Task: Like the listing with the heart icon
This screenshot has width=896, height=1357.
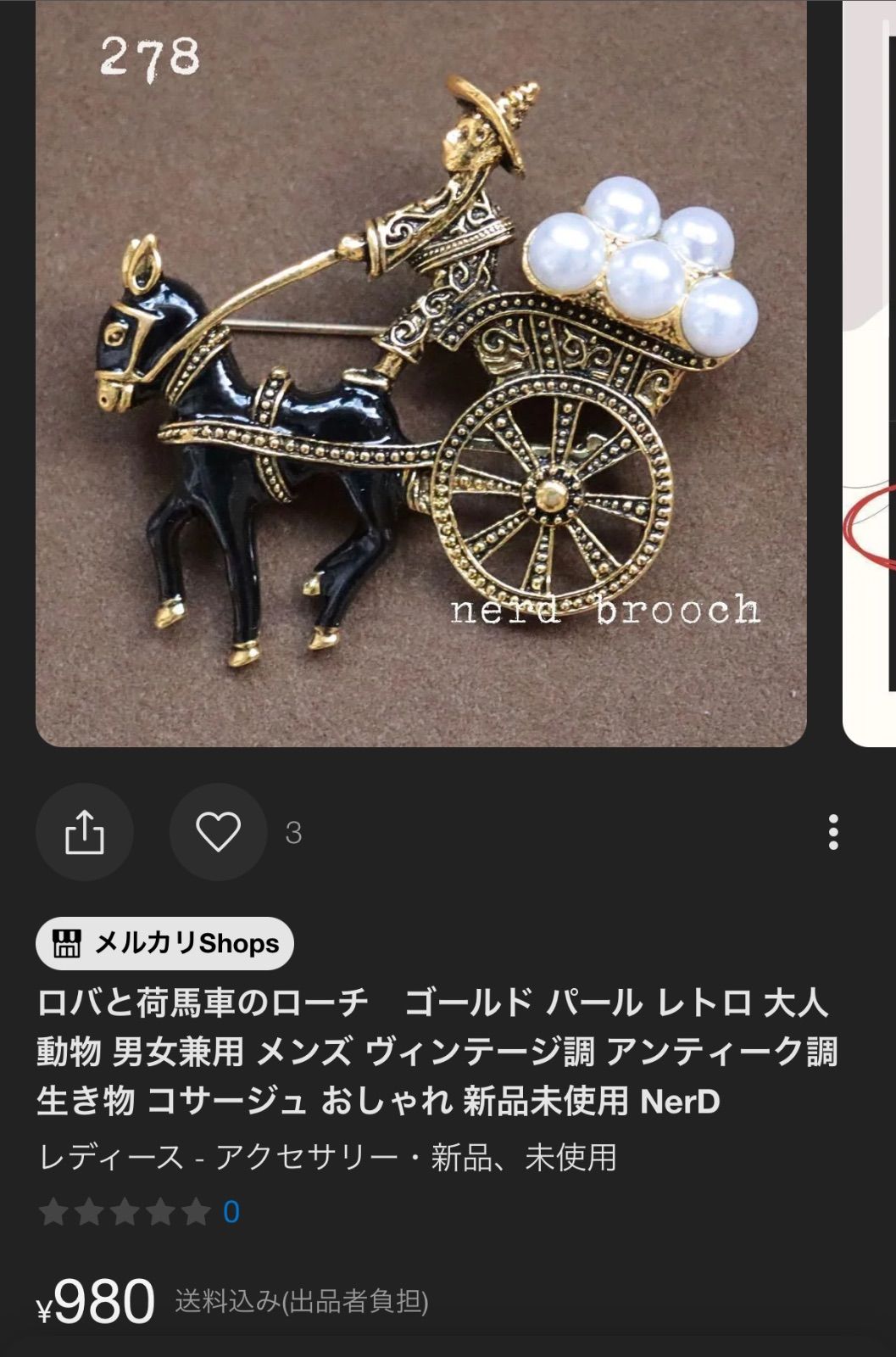Action: click(x=218, y=832)
